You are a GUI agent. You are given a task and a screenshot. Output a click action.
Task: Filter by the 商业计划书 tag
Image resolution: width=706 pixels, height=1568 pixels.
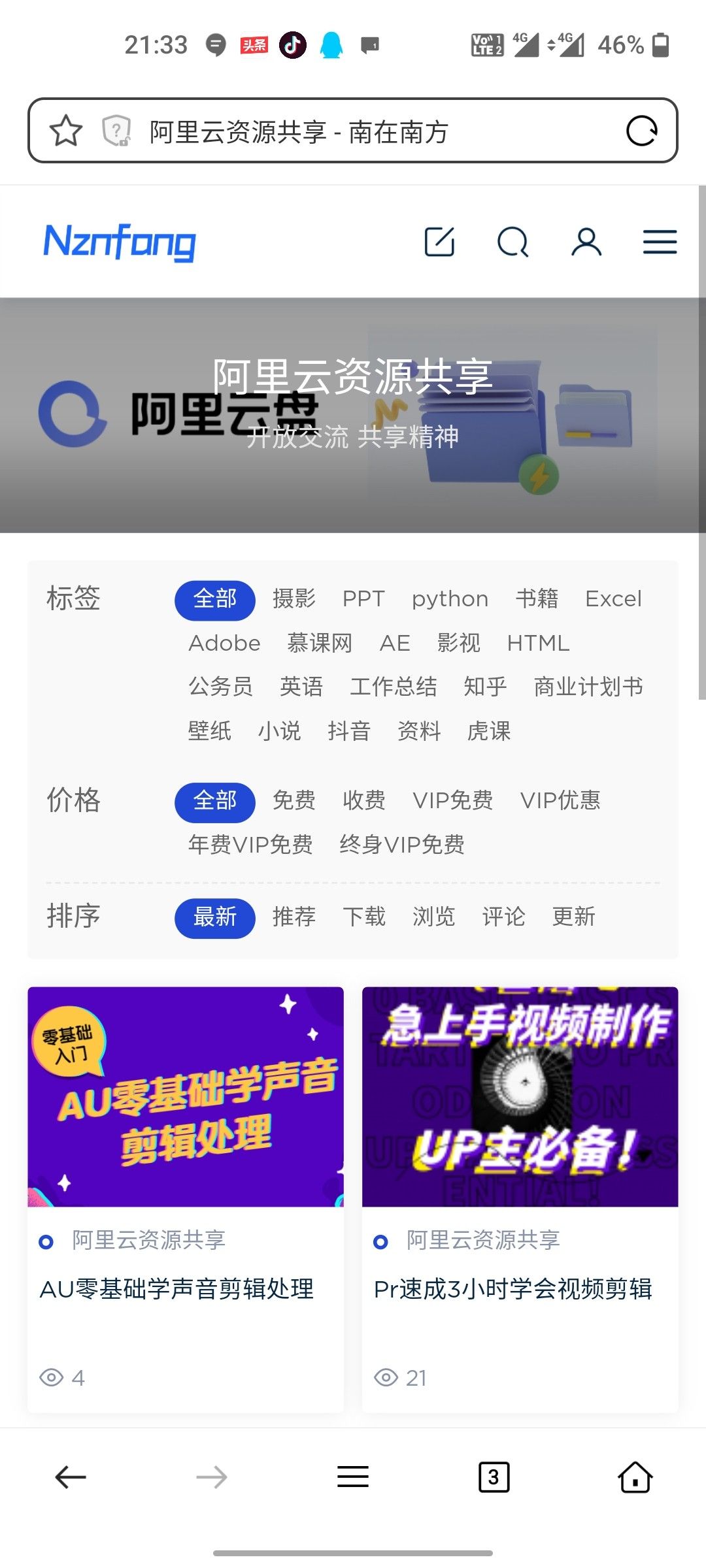click(588, 687)
